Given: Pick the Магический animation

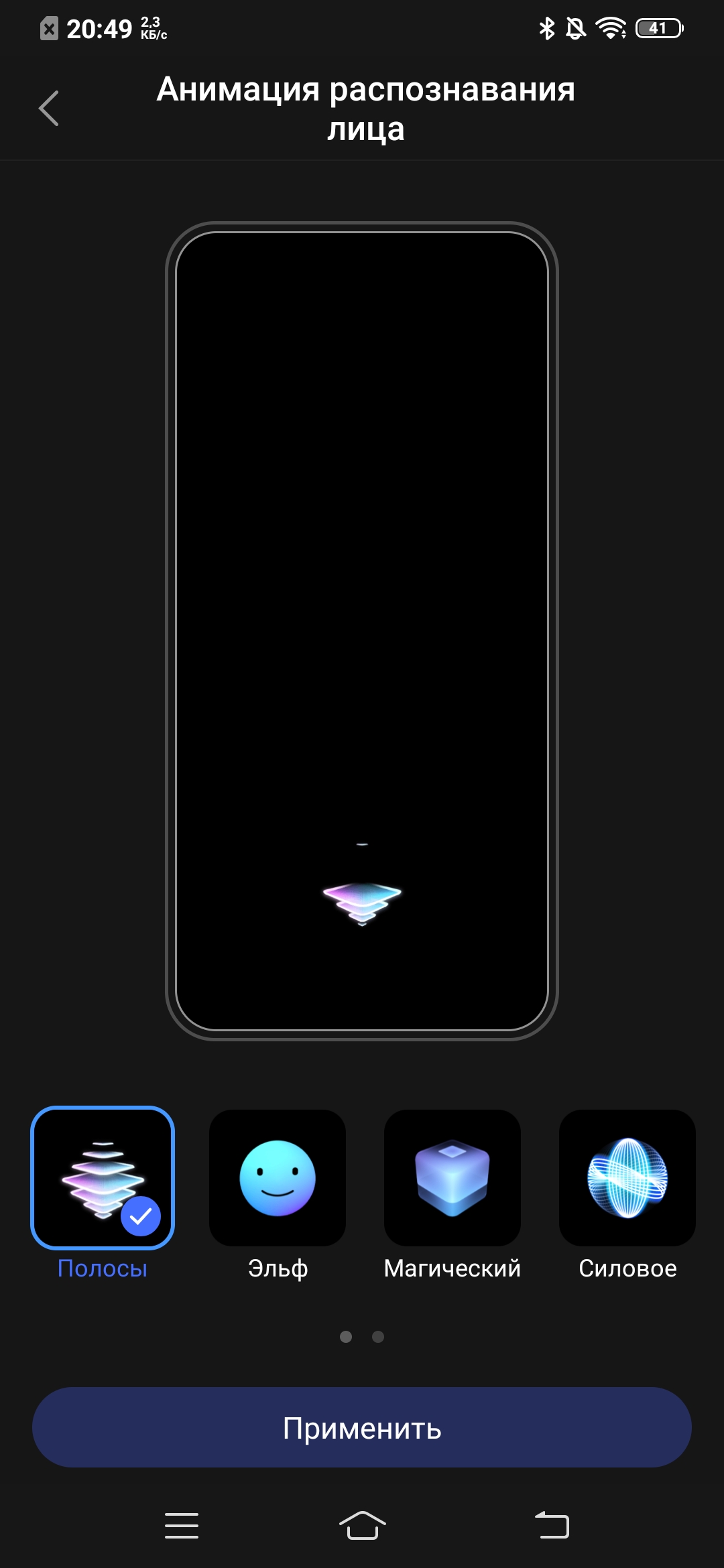Looking at the screenshot, I should click(452, 1178).
